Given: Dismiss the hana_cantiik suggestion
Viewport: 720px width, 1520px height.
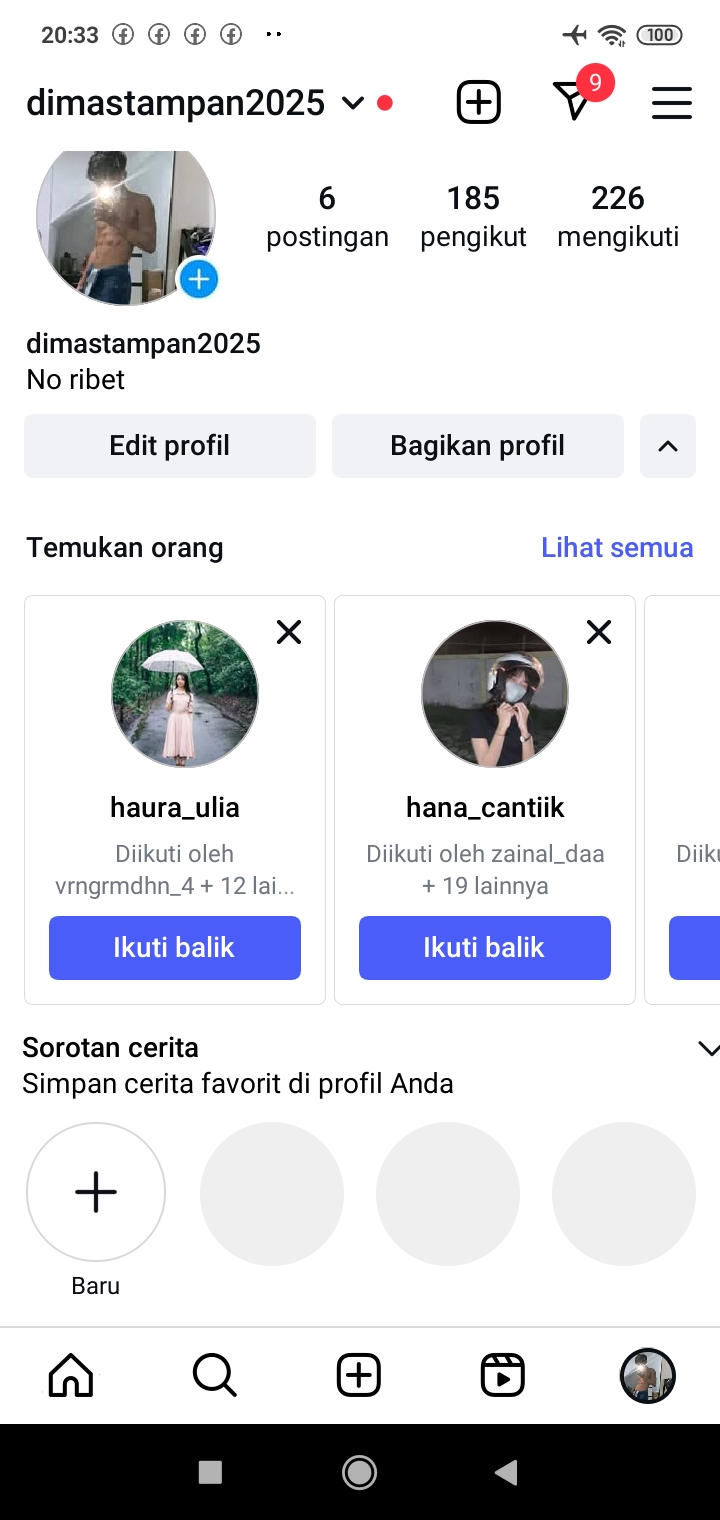Looking at the screenshot, I should pos(599,632).
